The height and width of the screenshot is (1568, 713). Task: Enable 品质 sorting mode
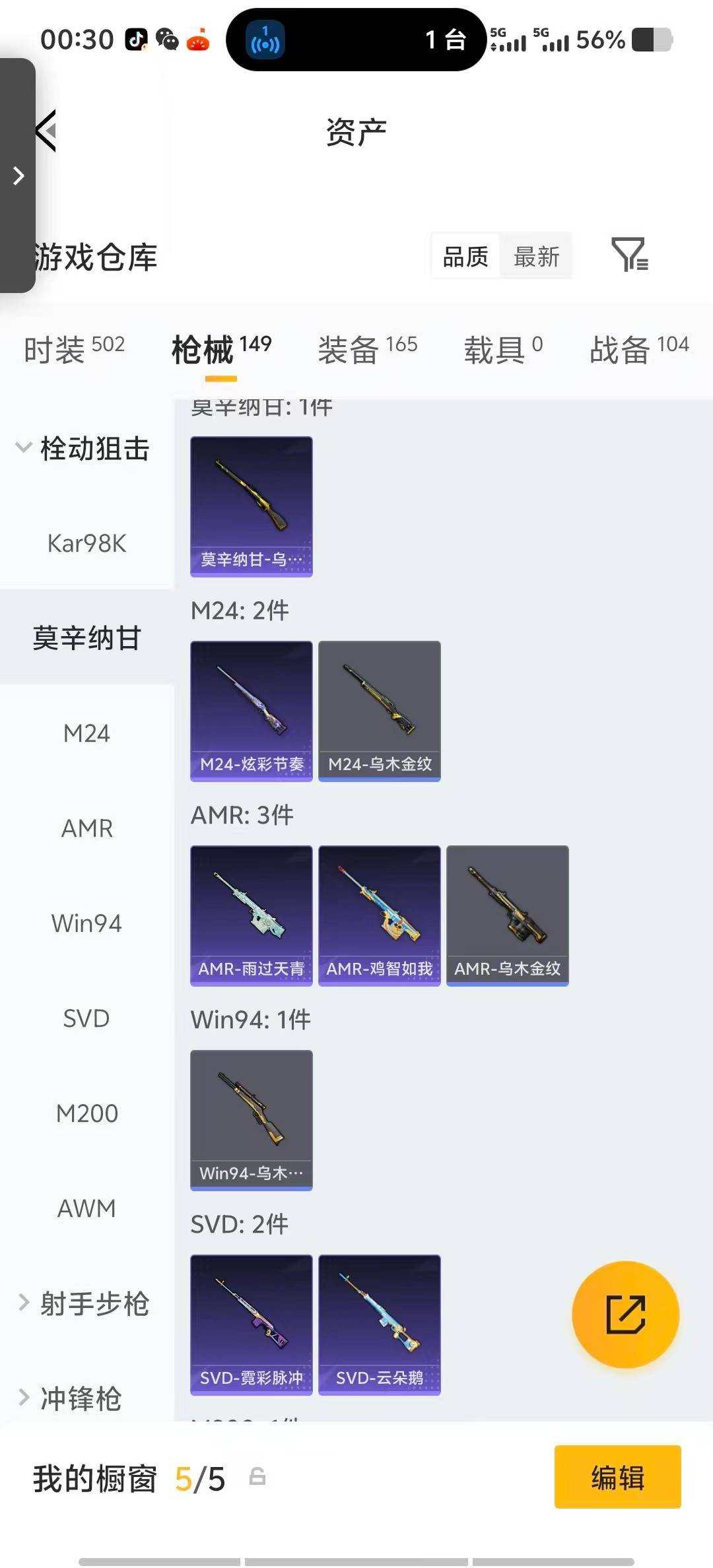point(464,256)
